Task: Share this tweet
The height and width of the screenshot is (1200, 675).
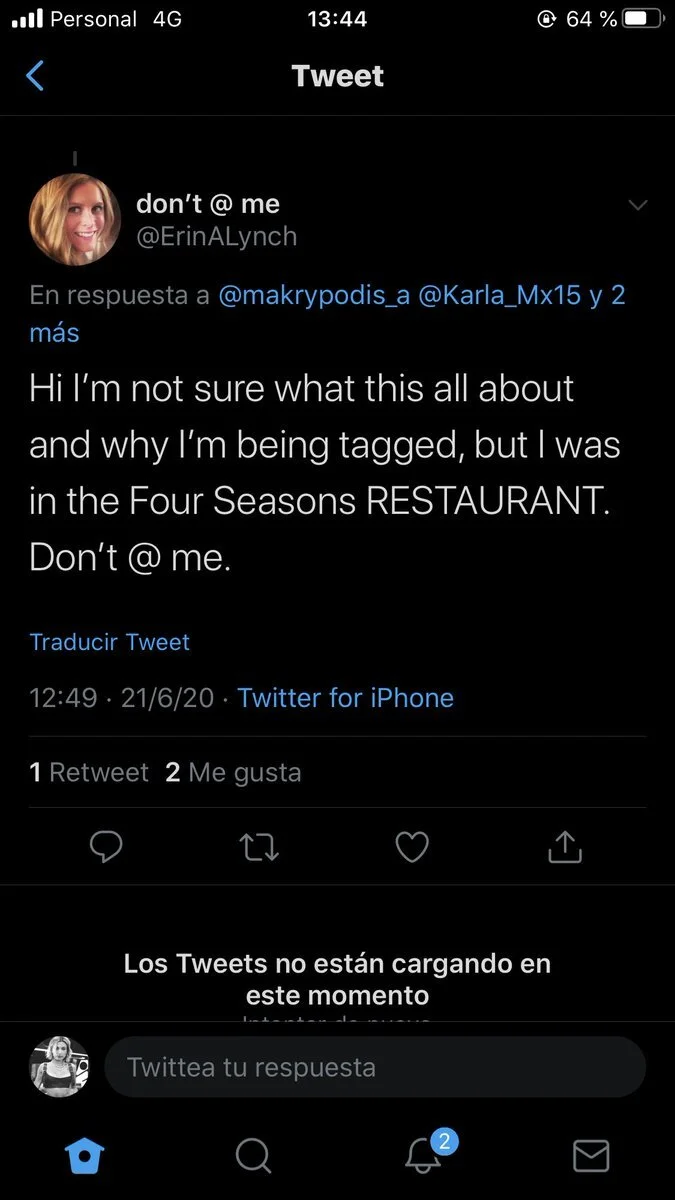Action: (x=565, y=848)
